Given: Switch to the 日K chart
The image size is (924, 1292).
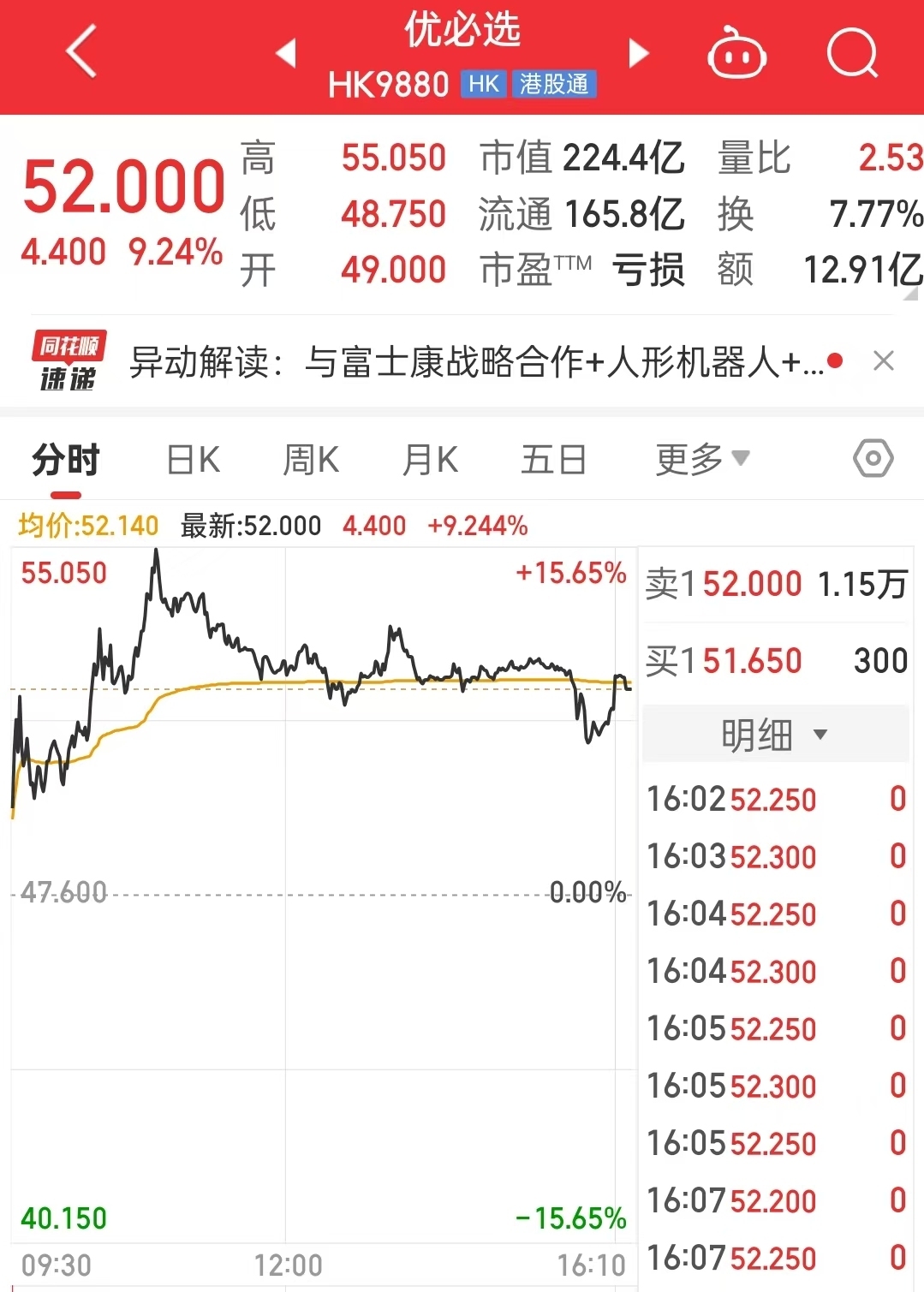Looking at the screenshot, I should (x=194, y=461).
